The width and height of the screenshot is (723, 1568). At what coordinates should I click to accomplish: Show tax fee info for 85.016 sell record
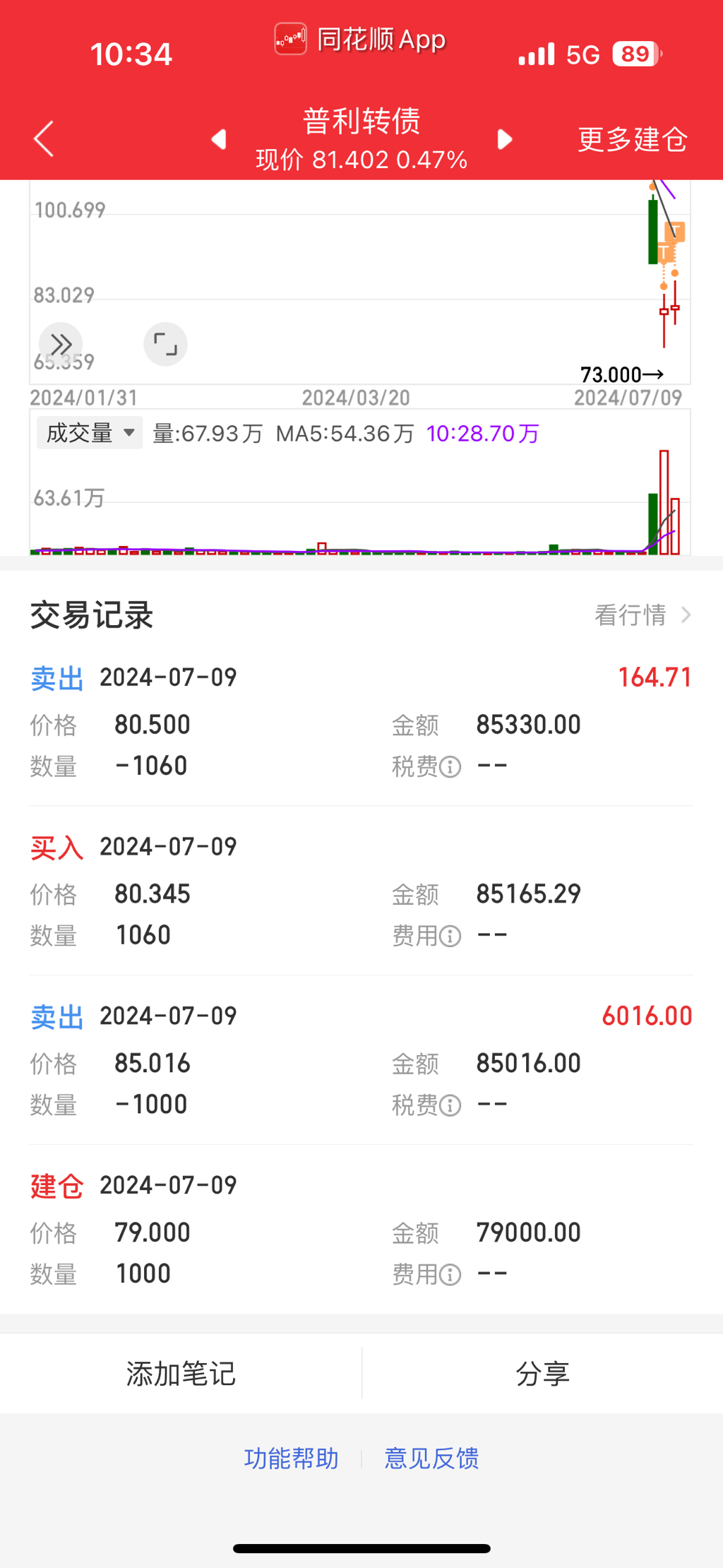tap(450, 1106)
